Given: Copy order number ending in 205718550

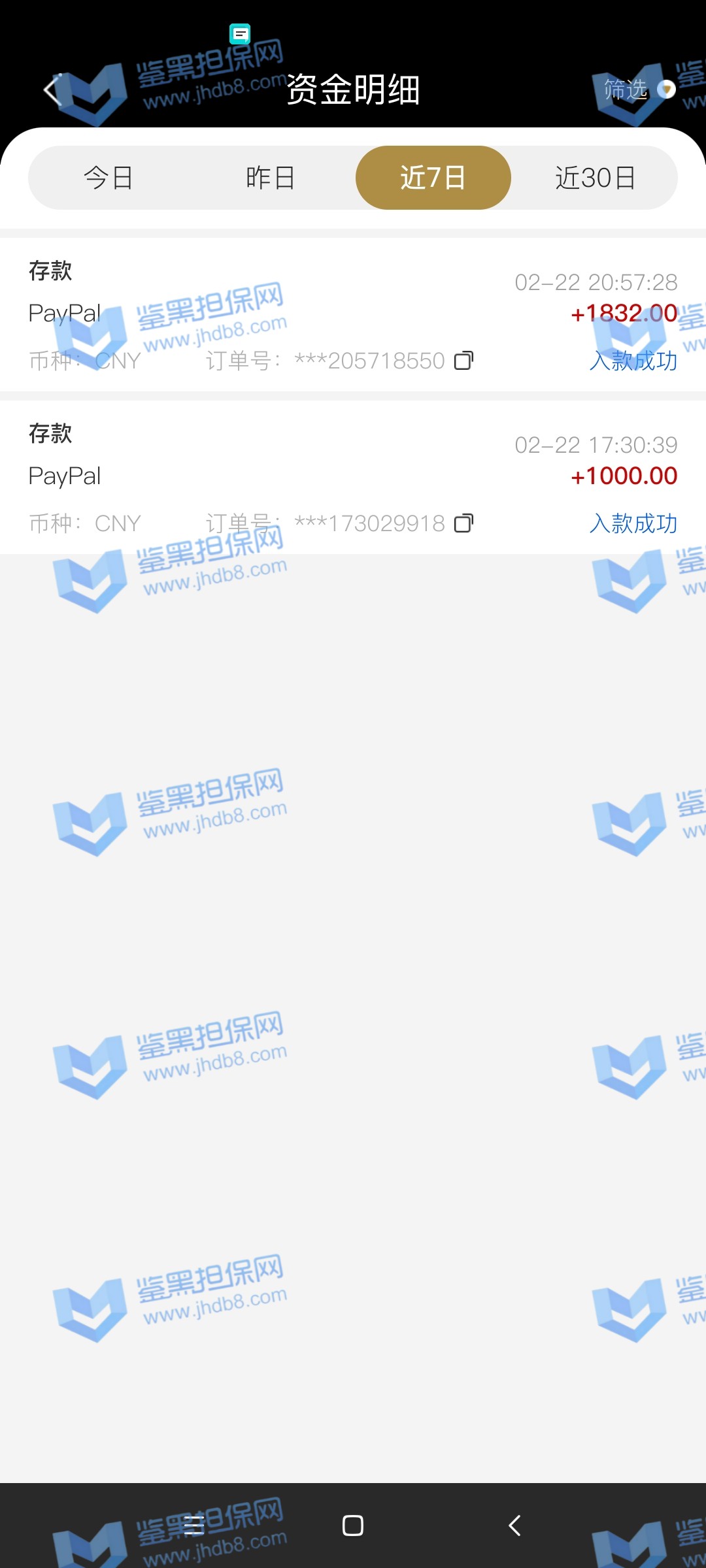Looking at the screenshot, I should pos(463,361).
